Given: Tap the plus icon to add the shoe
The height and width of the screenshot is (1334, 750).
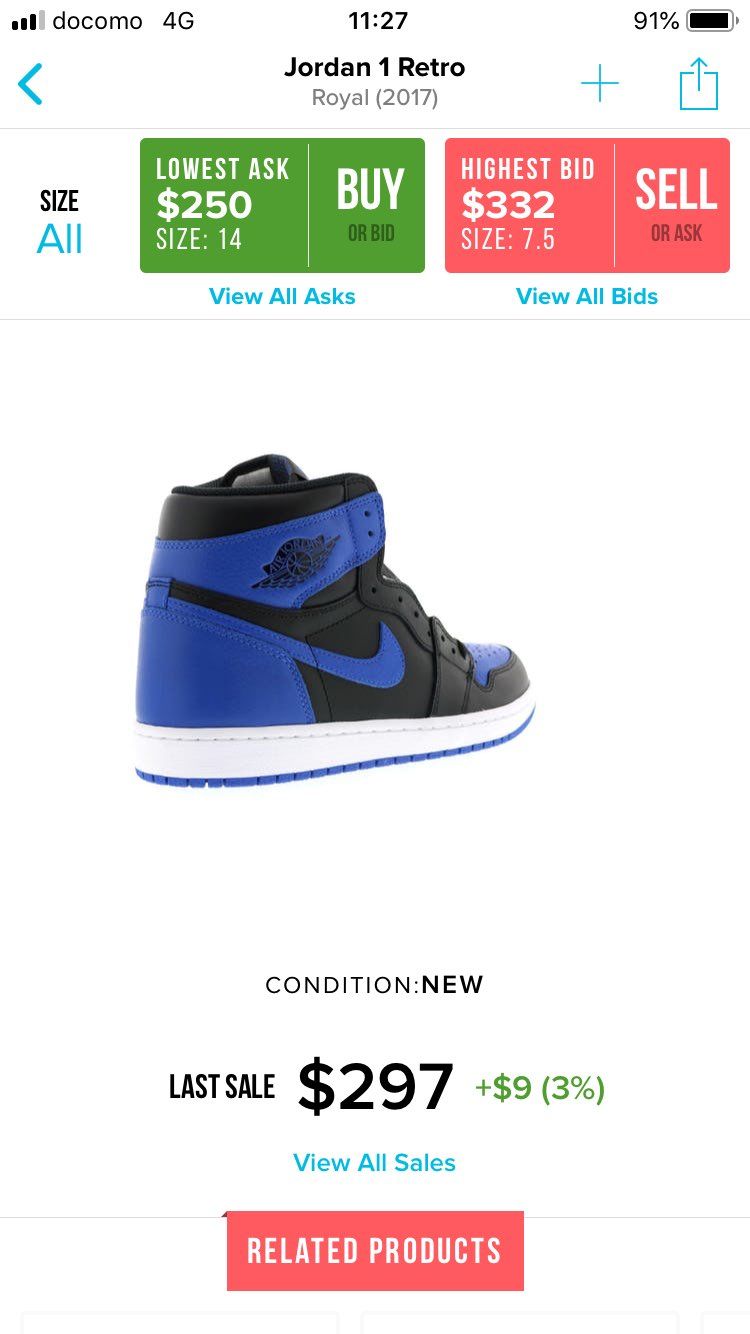Looking at the screenshot, I should click(x=600, y=84).
